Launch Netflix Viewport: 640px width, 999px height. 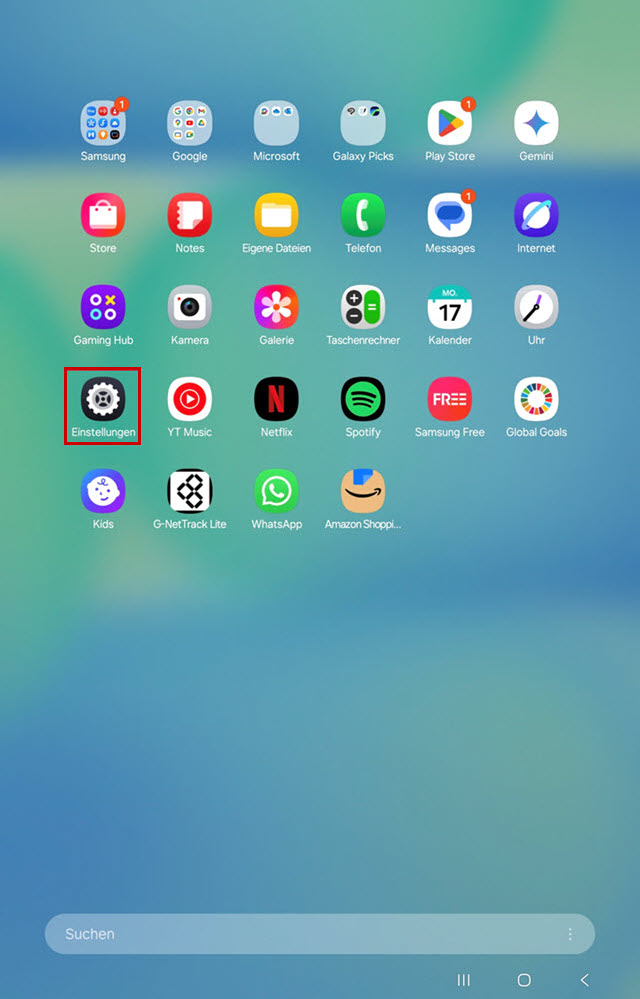[x=276, y=400]
